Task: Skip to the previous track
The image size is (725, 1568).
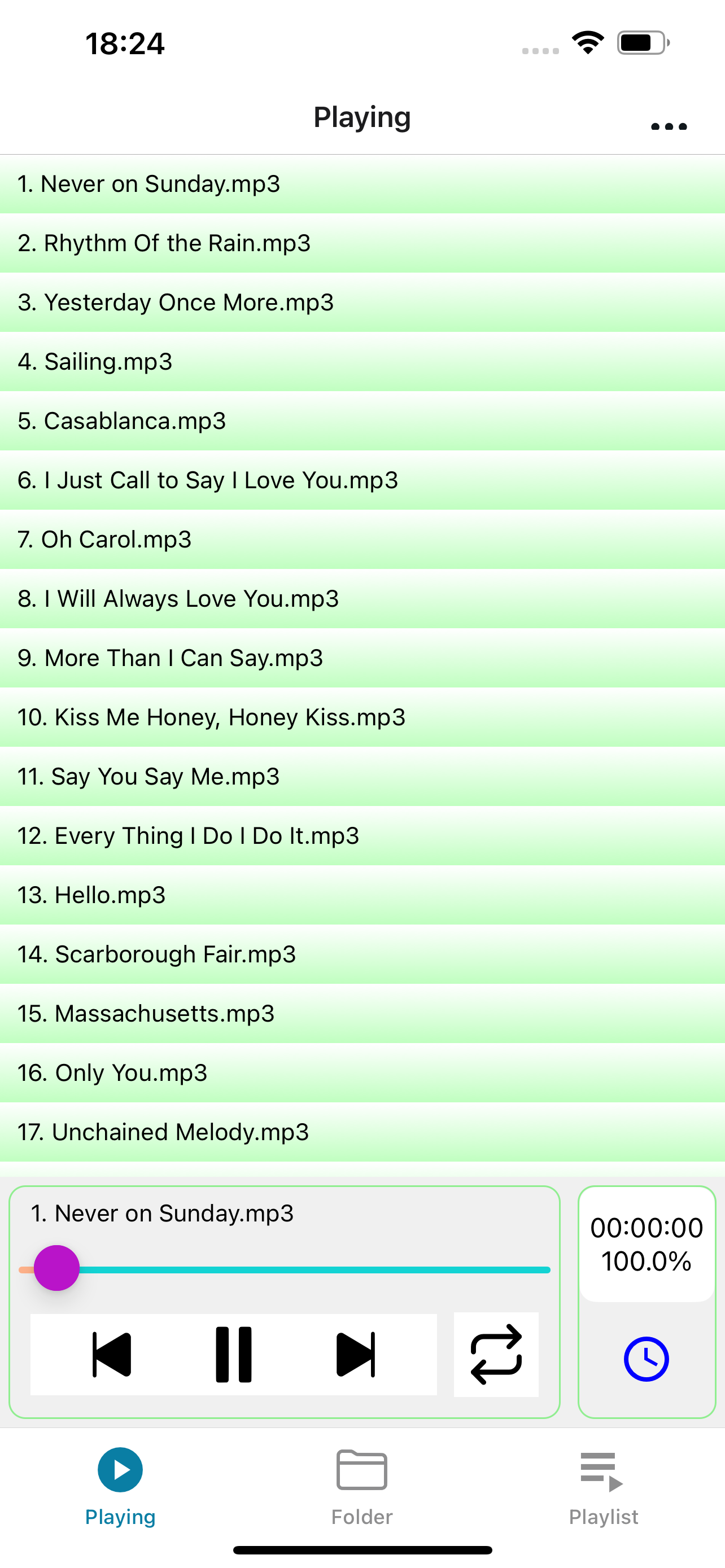Action: point(112,1354)
